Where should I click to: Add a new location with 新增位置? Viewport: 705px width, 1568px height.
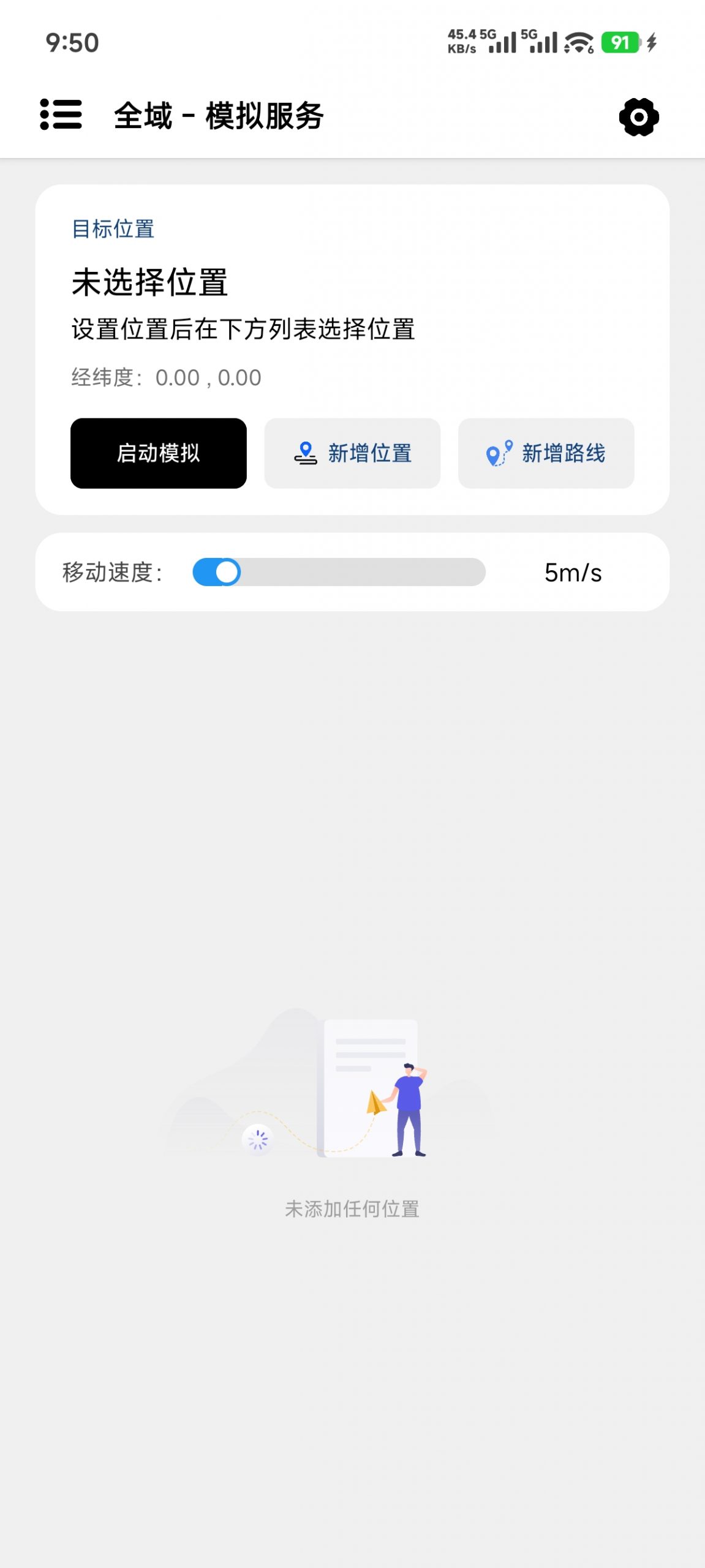pos(352,453)
